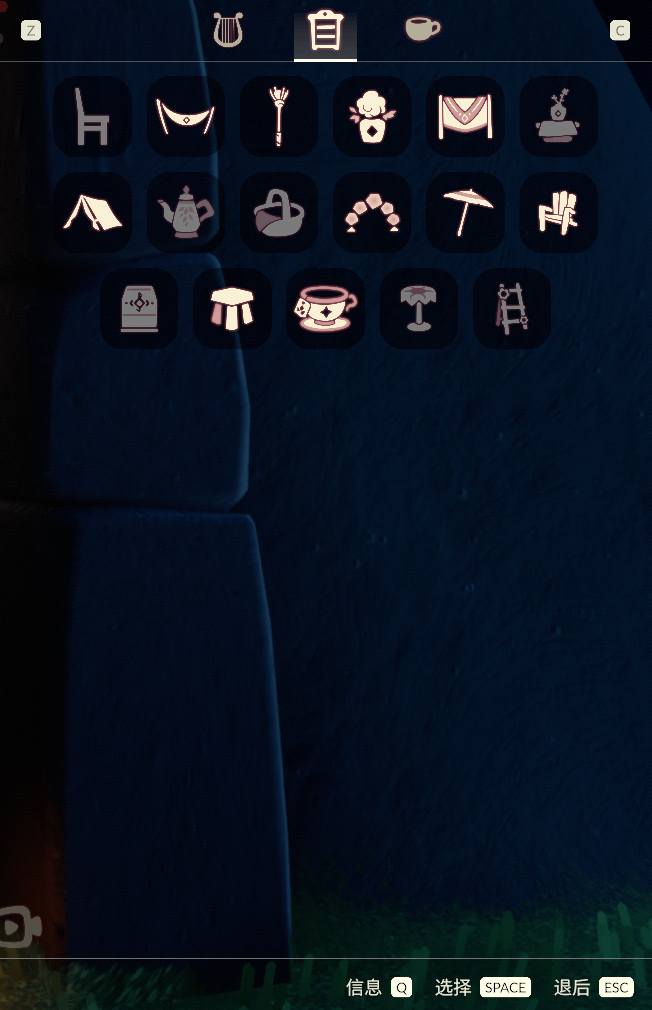
Task: Choose the hanging banner item
Action: [x=465, y=117]
